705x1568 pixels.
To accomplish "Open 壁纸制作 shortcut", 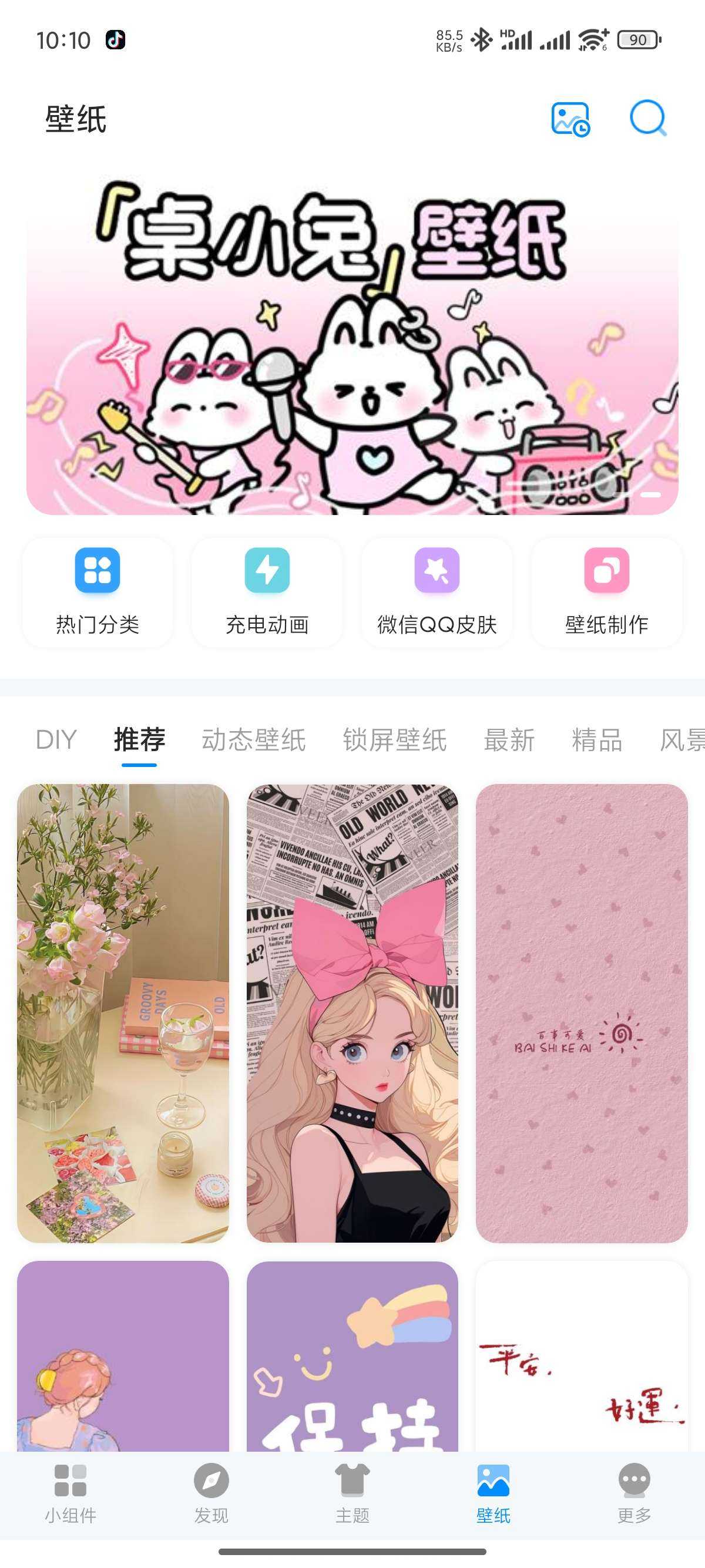I will click(x=606, y=591).
